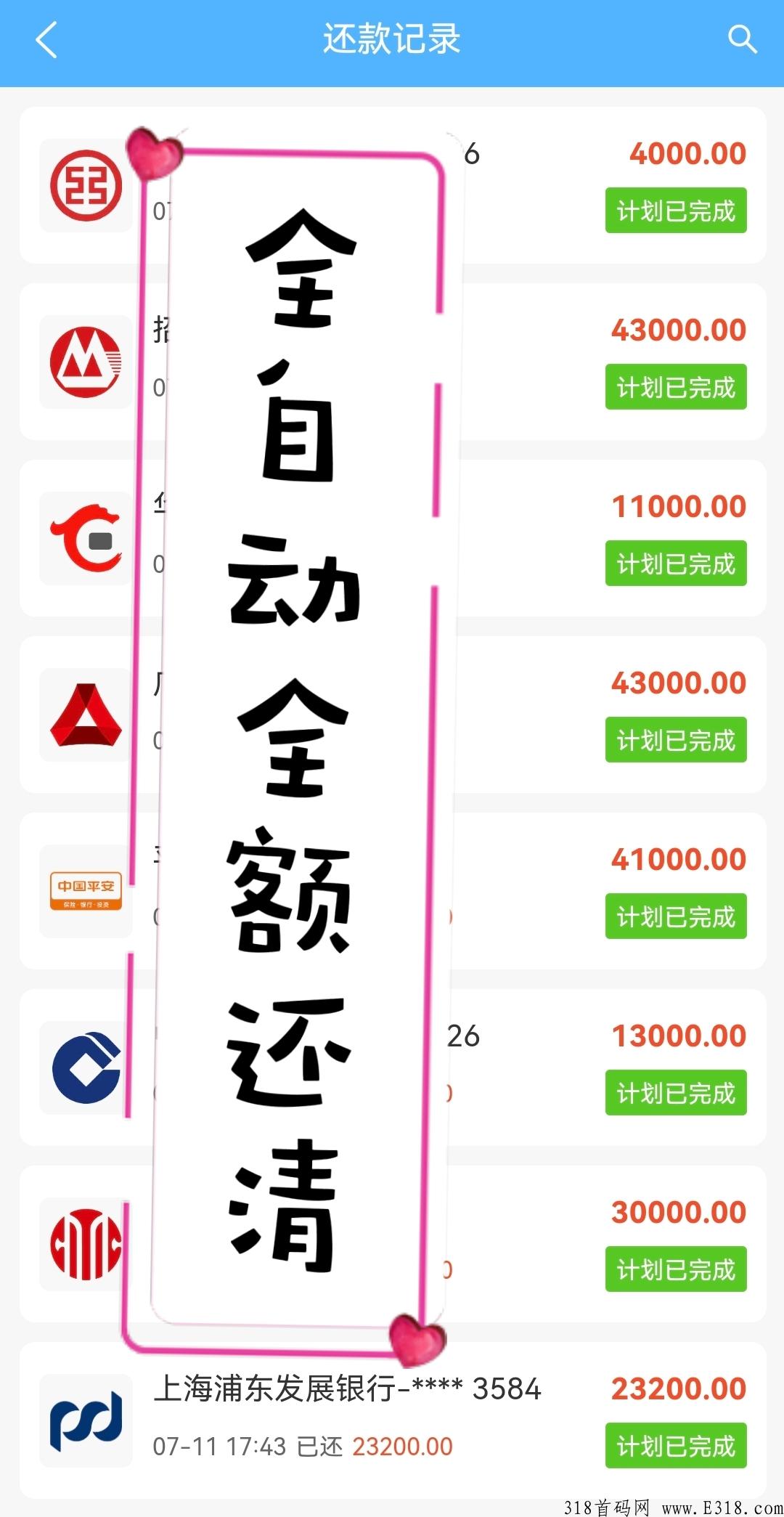
Task: Open search with the magnifier icon
Action: pyautogui.click(x=742, y=40)
